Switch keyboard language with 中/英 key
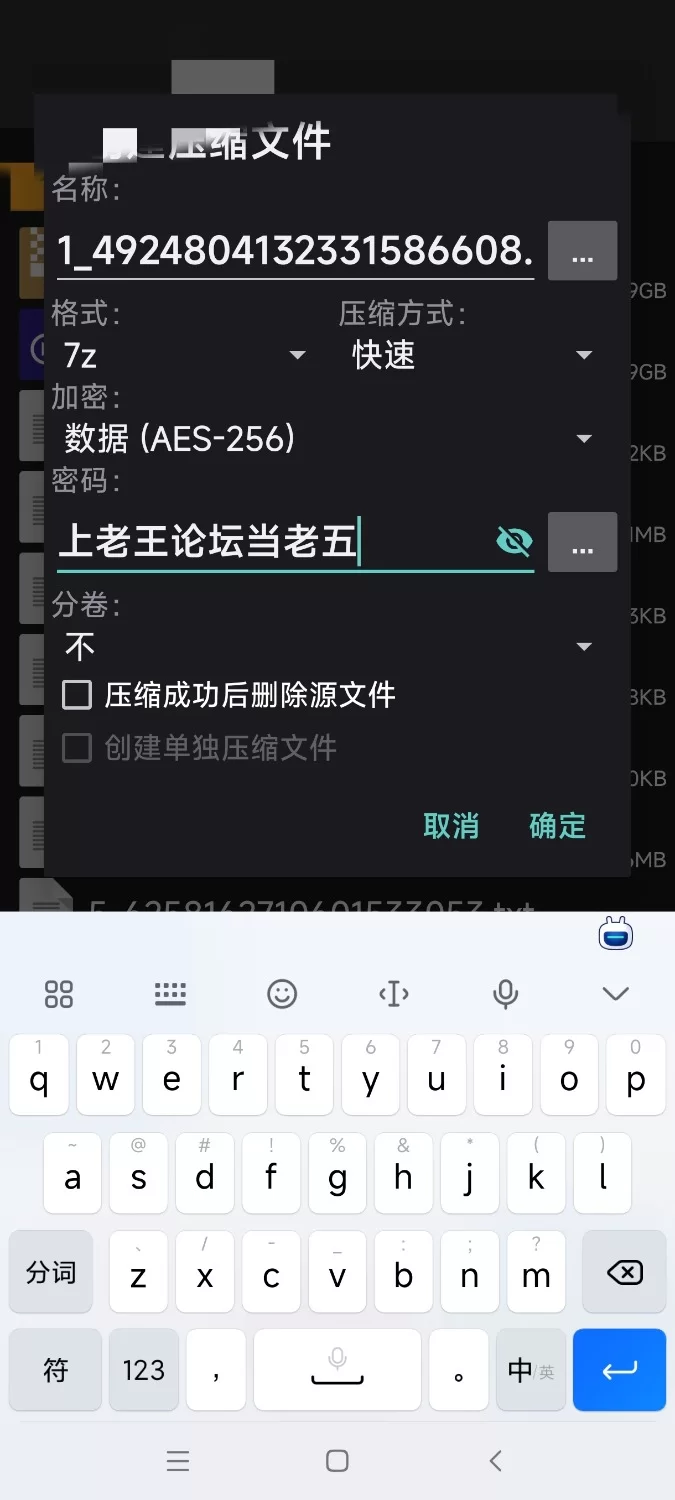The width and height of the screenshot is (675, 1500). point(529,1370)
